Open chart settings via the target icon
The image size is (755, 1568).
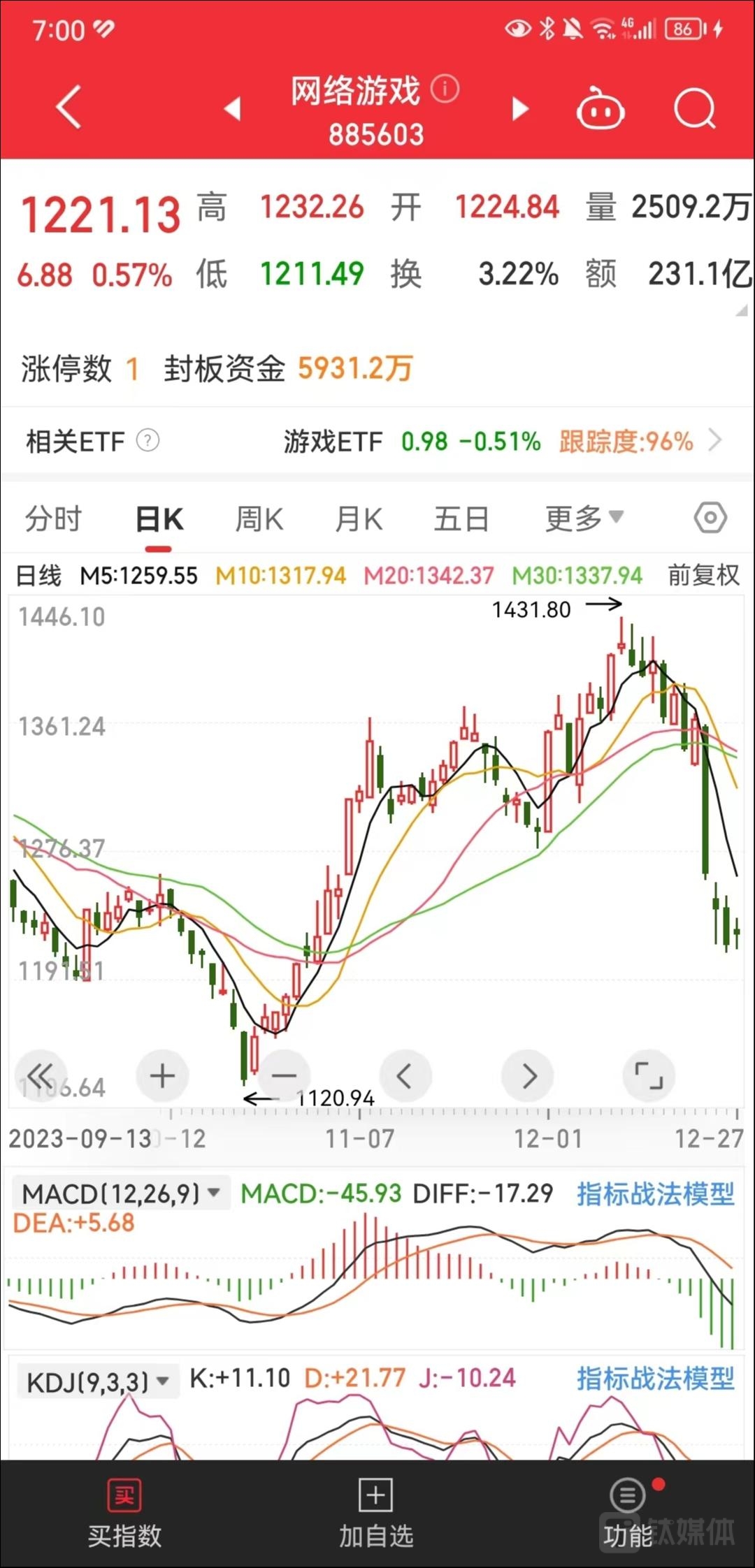click(x=710, y=517)
